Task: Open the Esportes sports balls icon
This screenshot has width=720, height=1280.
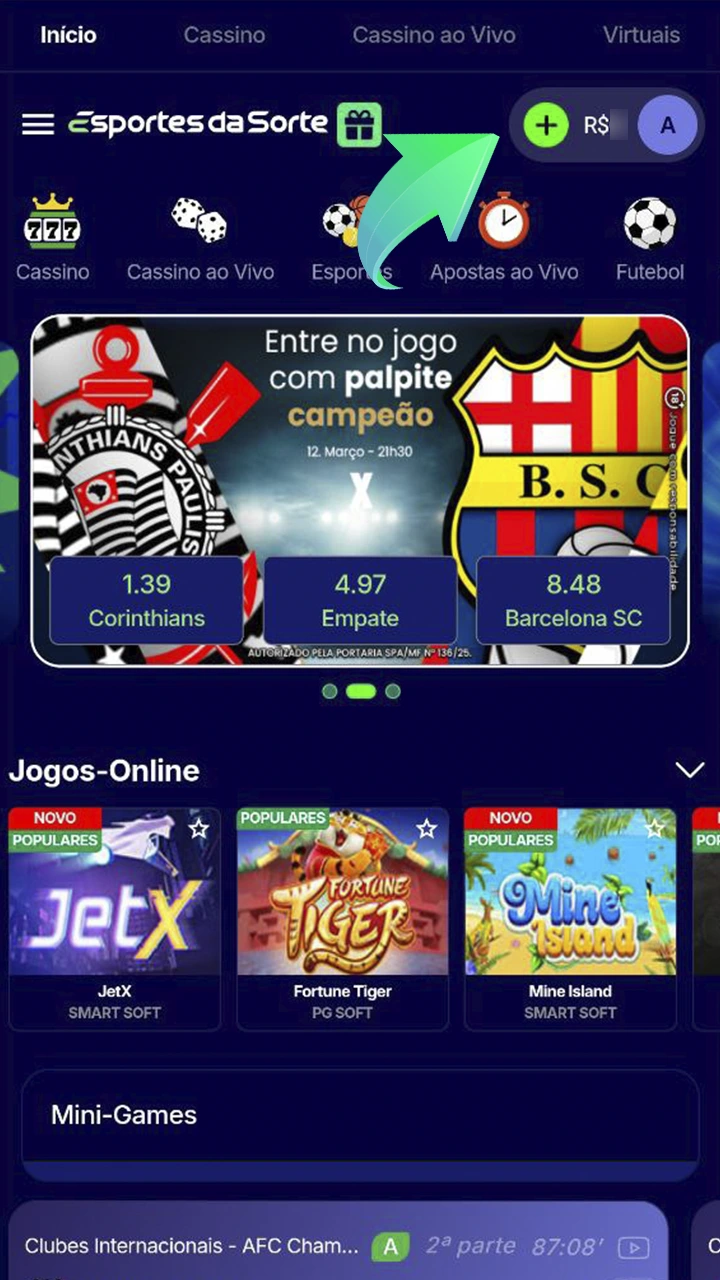Action: coord(344,222)
